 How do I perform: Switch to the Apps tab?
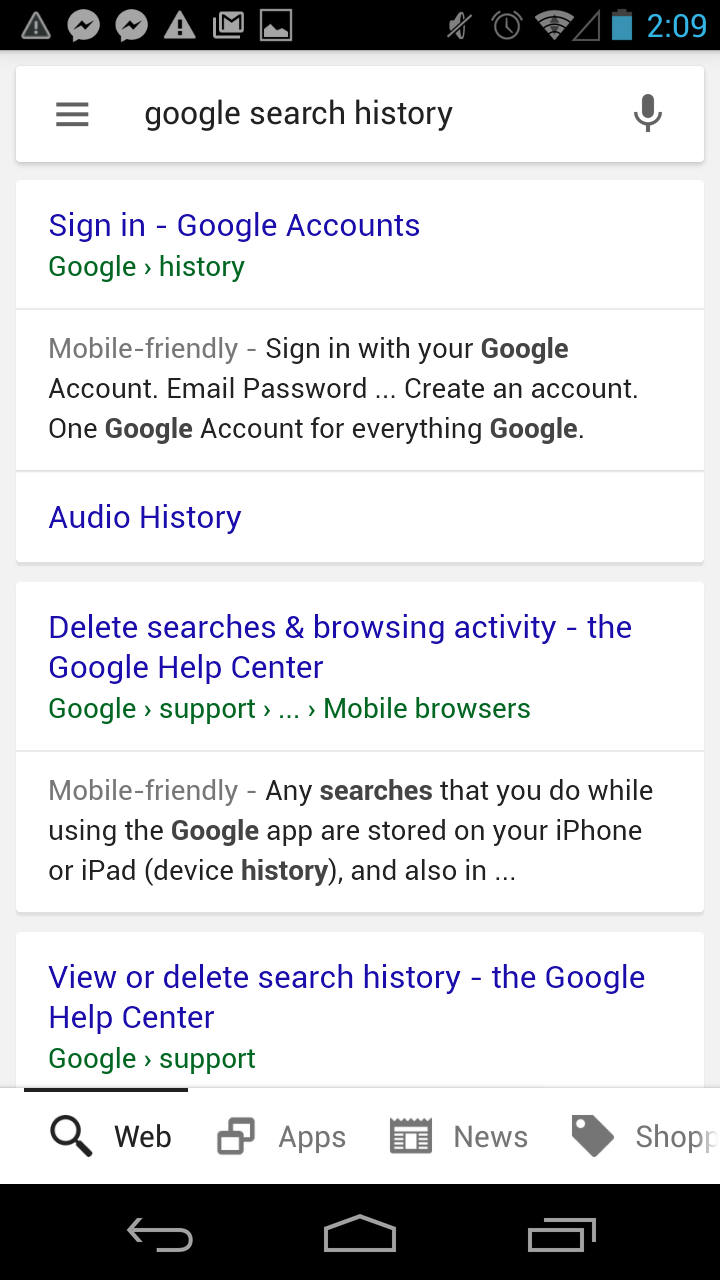(x=281, y=1137)
